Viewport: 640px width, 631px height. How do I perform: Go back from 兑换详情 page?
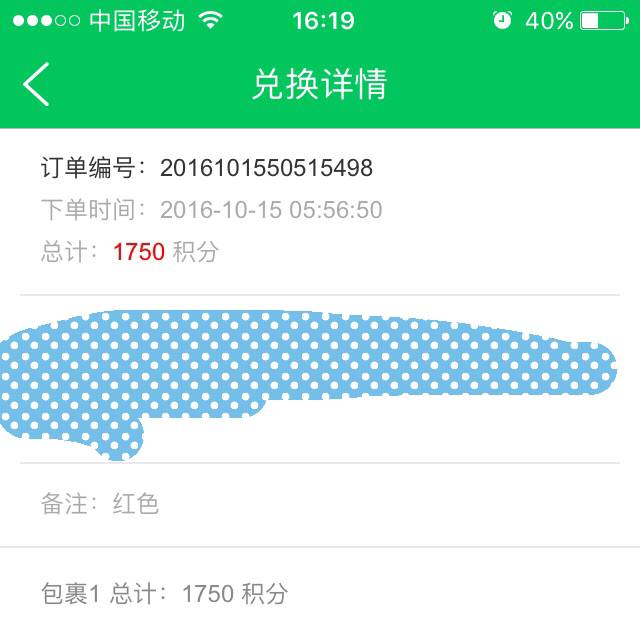(37, 85)
